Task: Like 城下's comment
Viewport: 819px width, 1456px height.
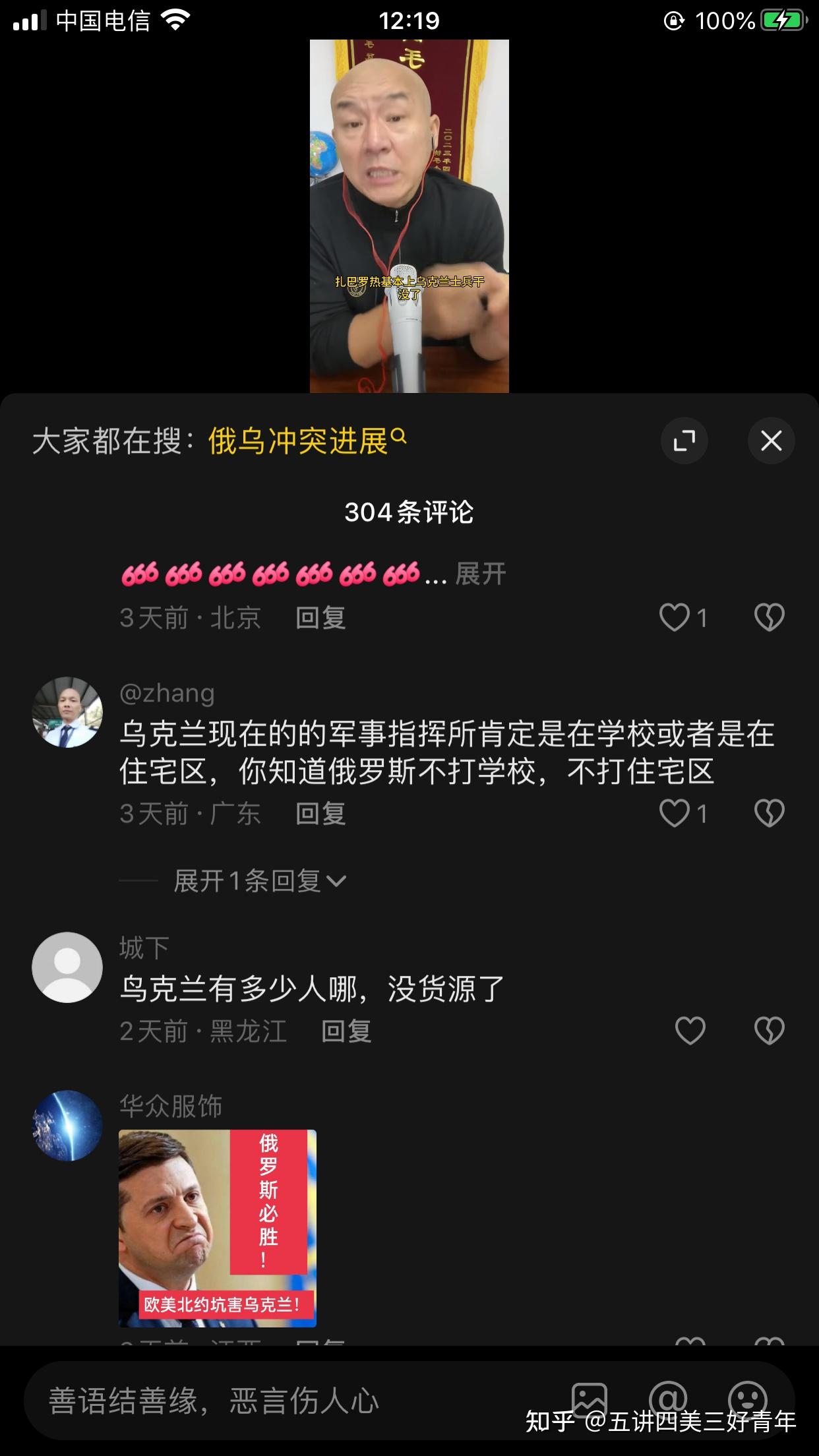Action: tap(690, 1031)
